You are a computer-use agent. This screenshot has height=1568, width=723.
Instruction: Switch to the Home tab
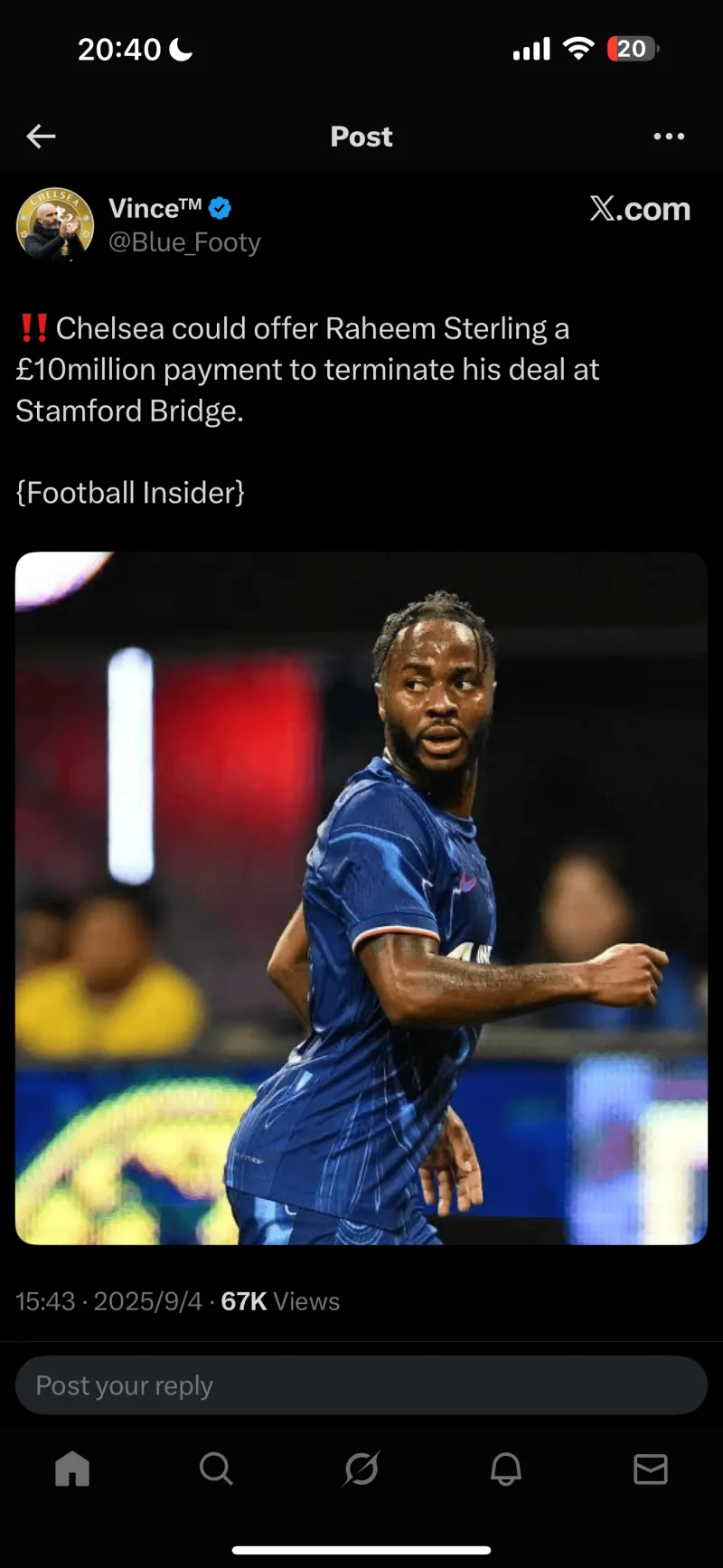click(x=72, y=1469)
